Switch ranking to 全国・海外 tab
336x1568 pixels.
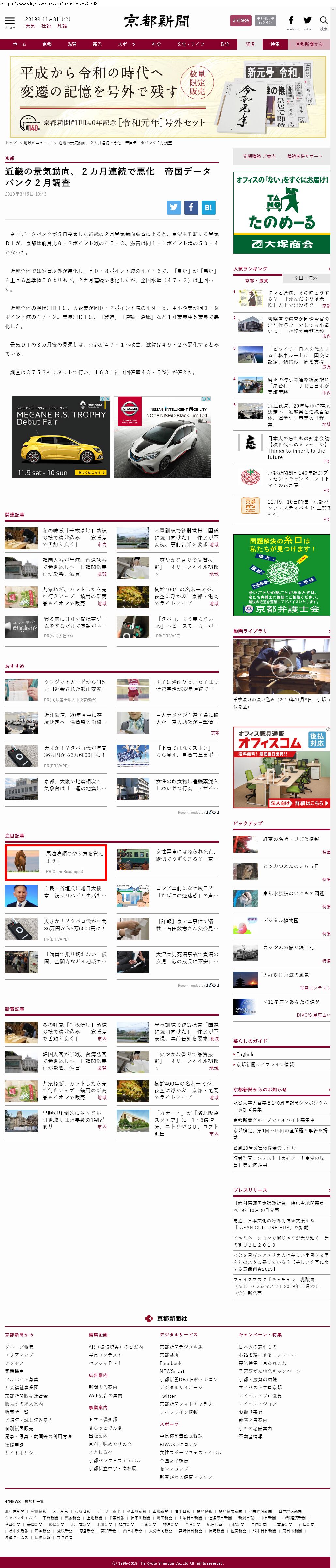306,278
